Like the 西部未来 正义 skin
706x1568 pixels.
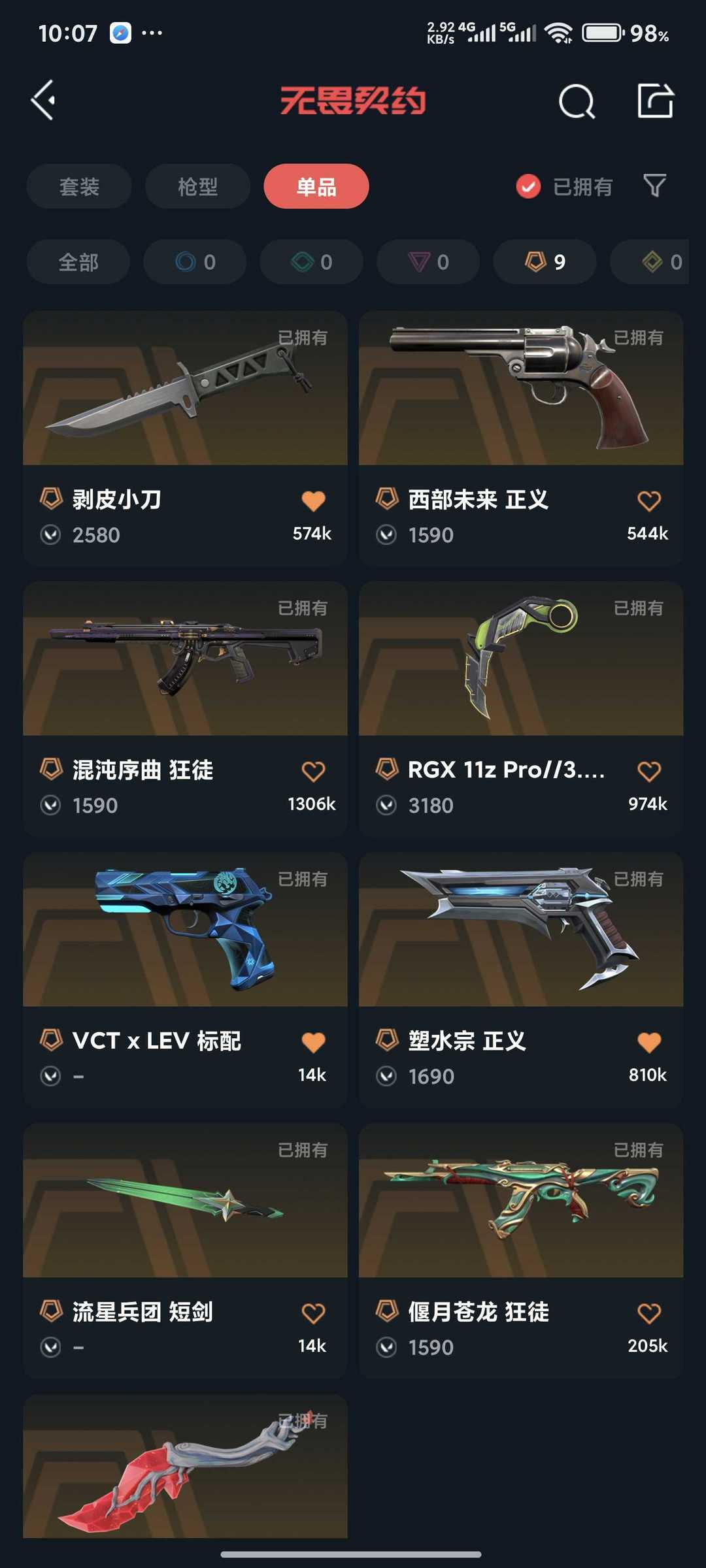[649, 500]
